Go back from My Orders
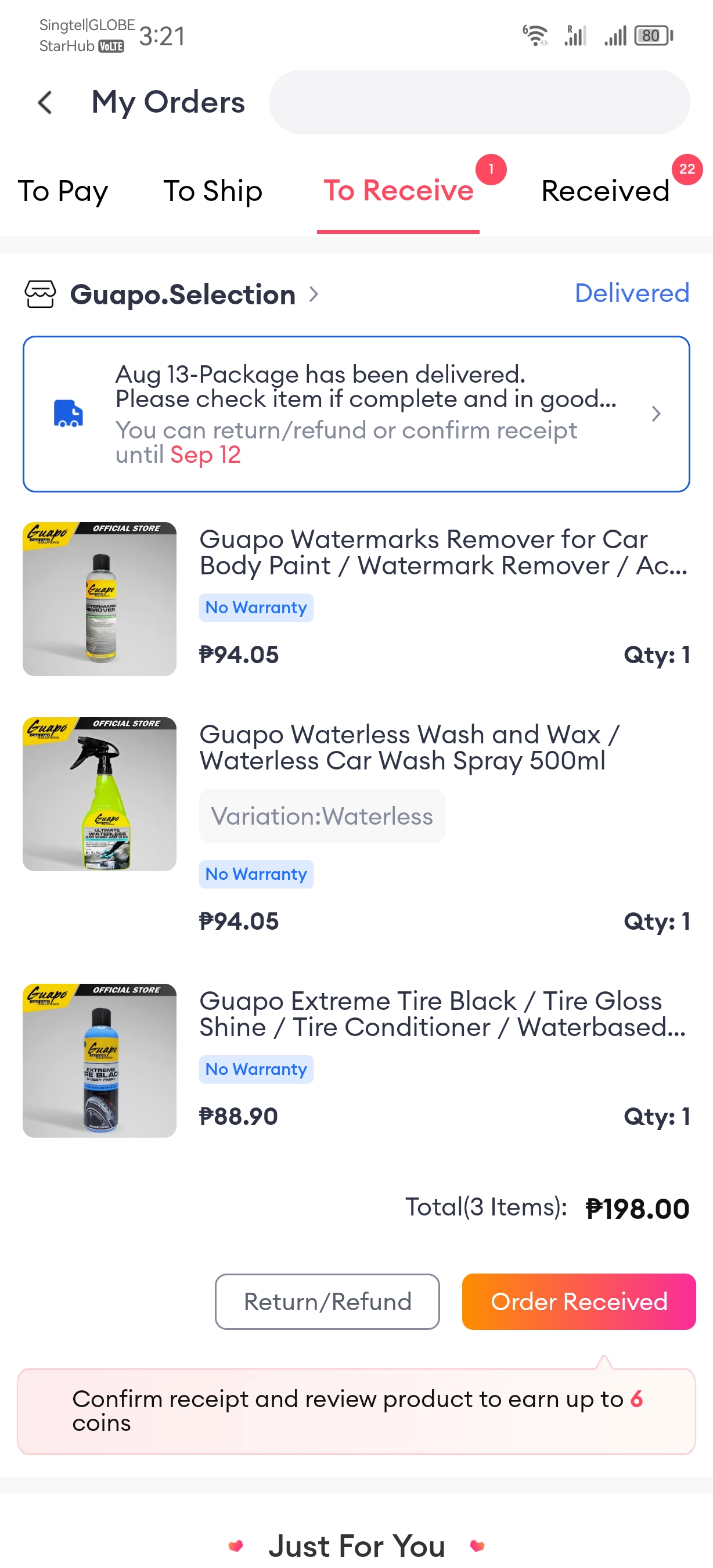This screenshot has width=713, height=1568. 45,102
